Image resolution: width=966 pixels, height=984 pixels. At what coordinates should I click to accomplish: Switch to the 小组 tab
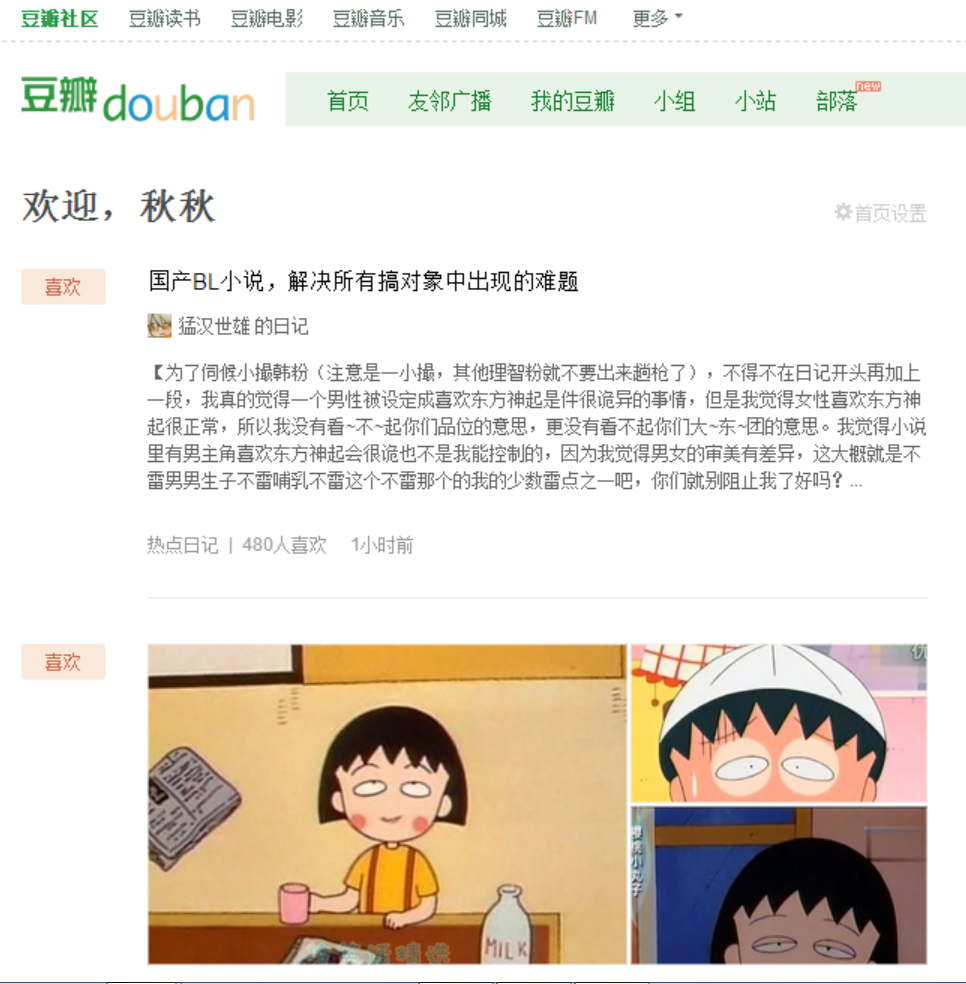(674, 101)
